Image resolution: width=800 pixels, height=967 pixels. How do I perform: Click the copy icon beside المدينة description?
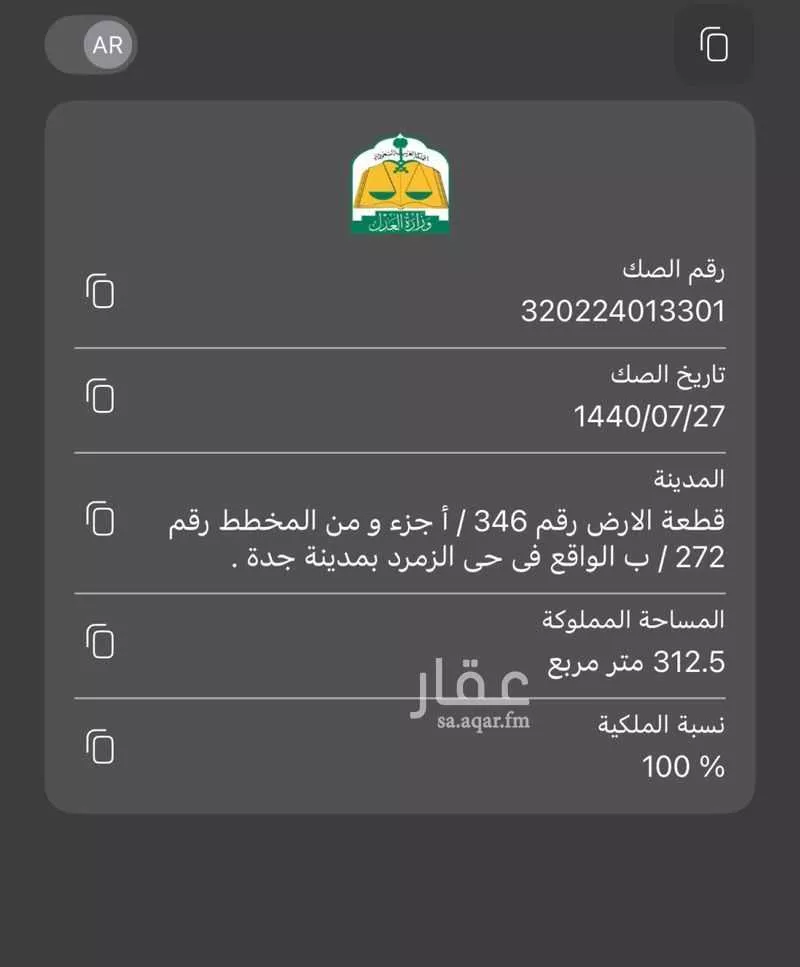click(x=99, y=521)
